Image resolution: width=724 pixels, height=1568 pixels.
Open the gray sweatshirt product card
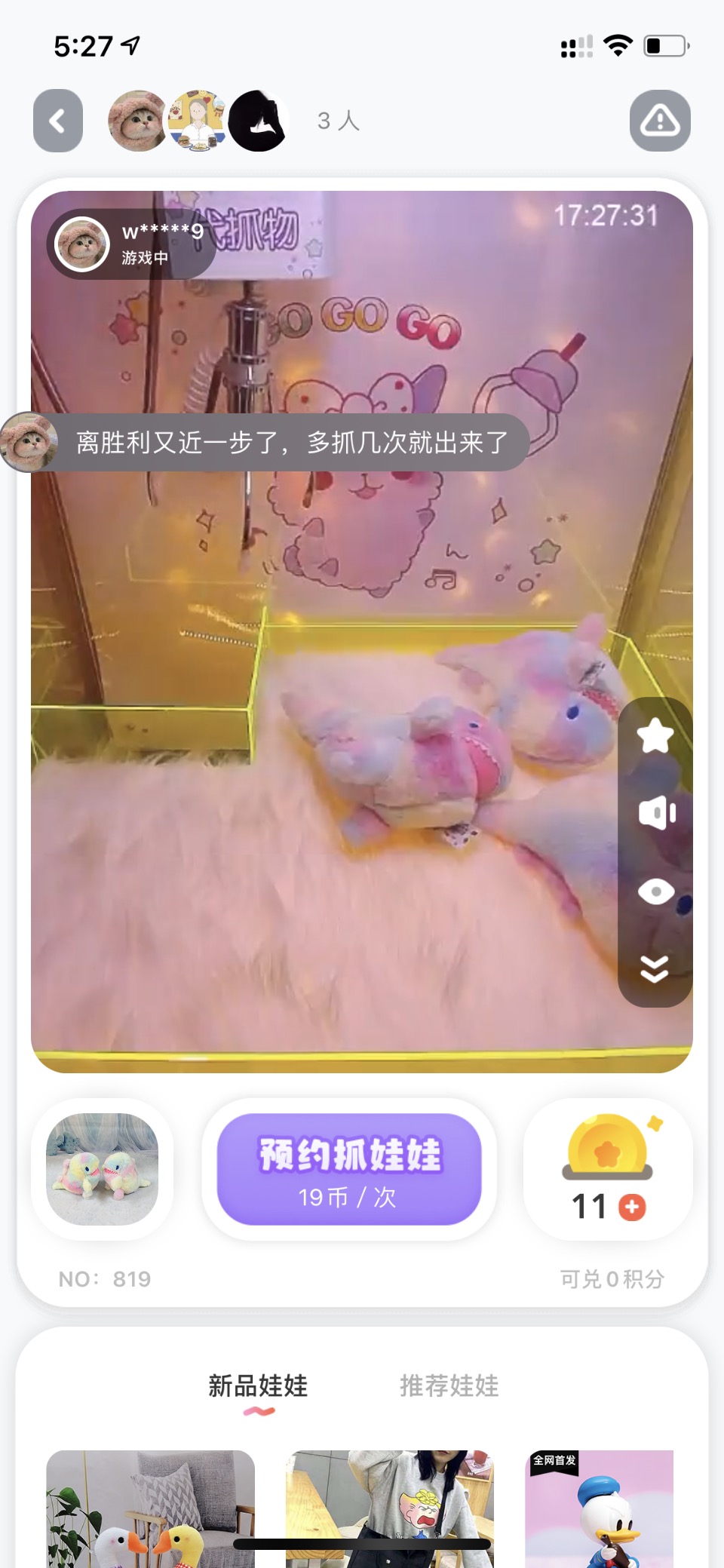(x=390, y=1508)
